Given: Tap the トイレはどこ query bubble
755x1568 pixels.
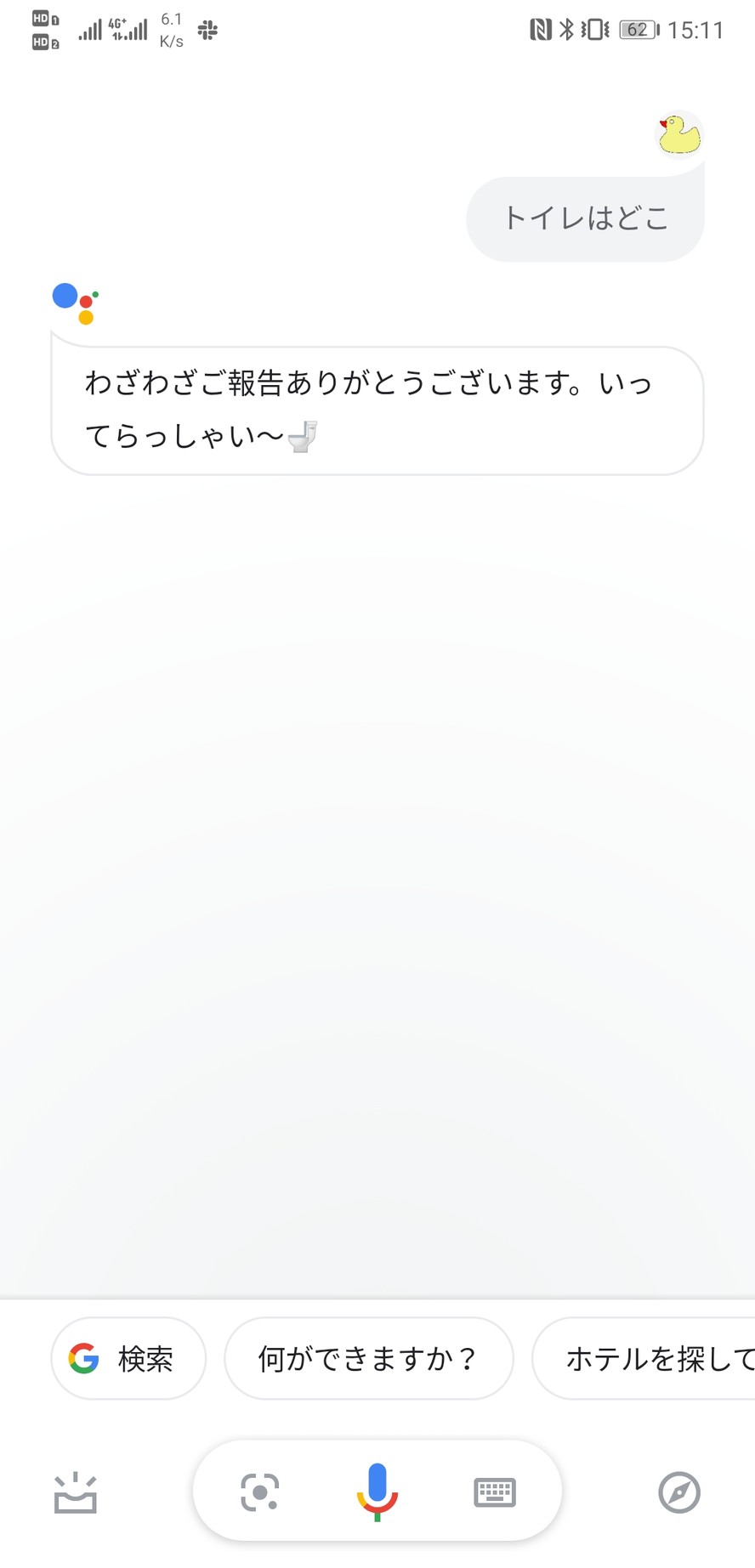Looking at the screenshot, I should click(585, 218).
